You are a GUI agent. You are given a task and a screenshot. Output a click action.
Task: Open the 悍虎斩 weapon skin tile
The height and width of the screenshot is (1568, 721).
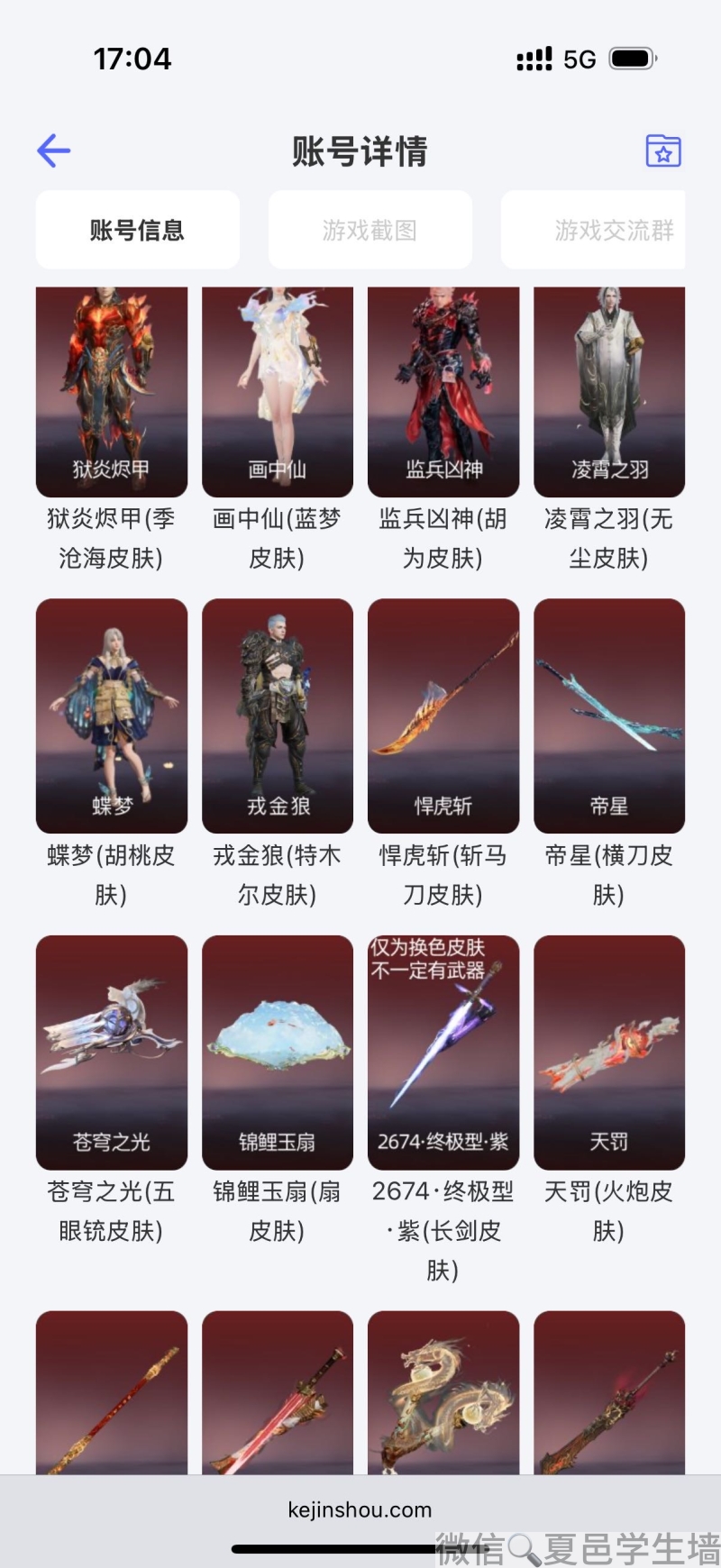click(443, 716)
